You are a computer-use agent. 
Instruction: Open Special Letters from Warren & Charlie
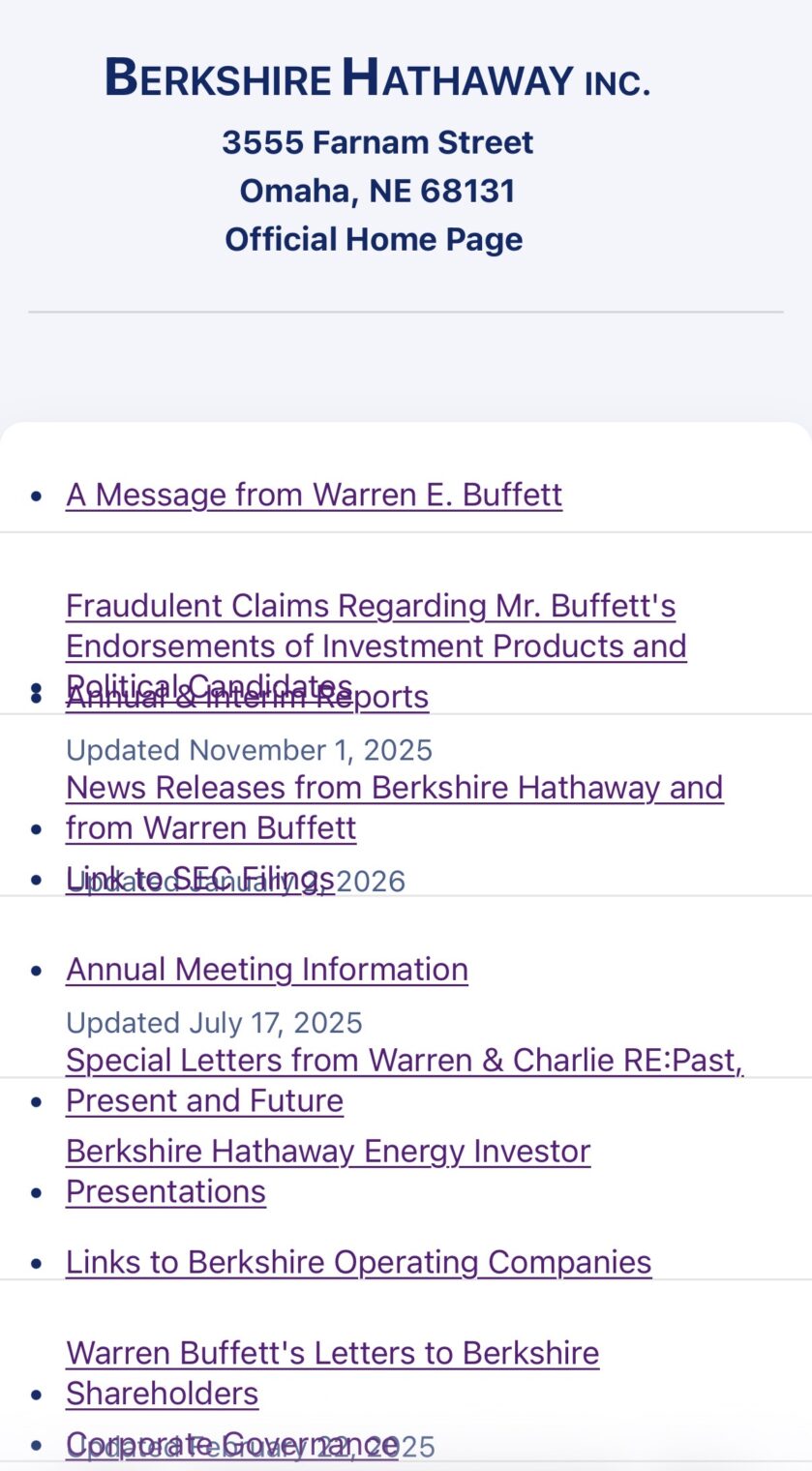404,1061
